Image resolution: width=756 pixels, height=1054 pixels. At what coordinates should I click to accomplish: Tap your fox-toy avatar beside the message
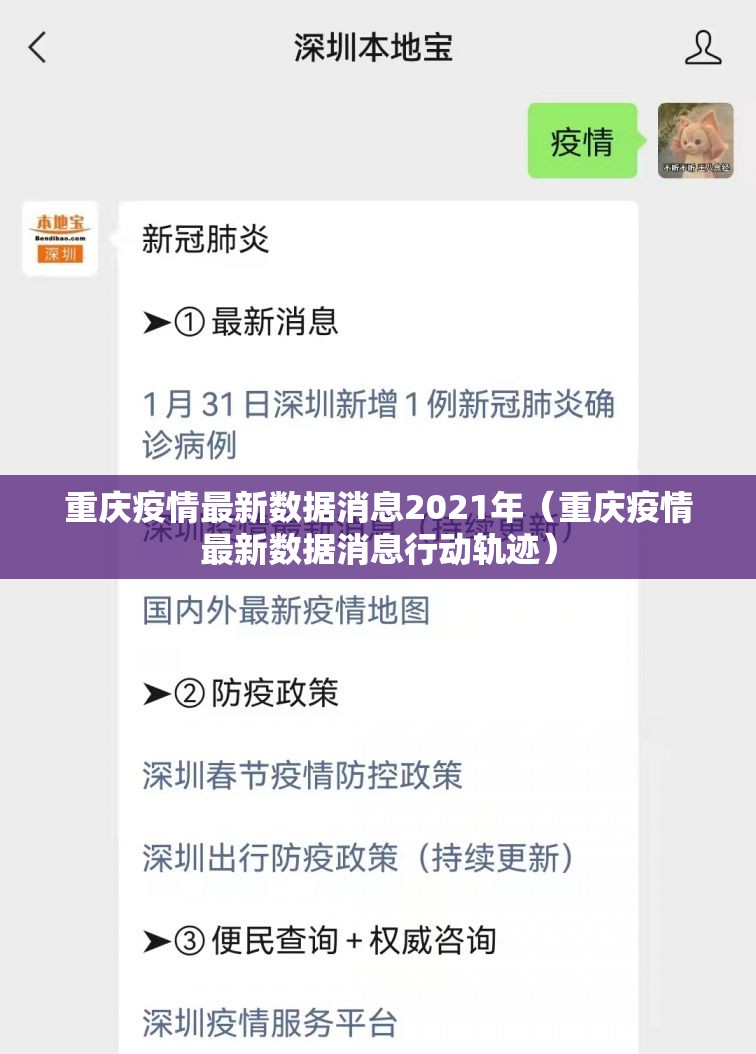695,139
